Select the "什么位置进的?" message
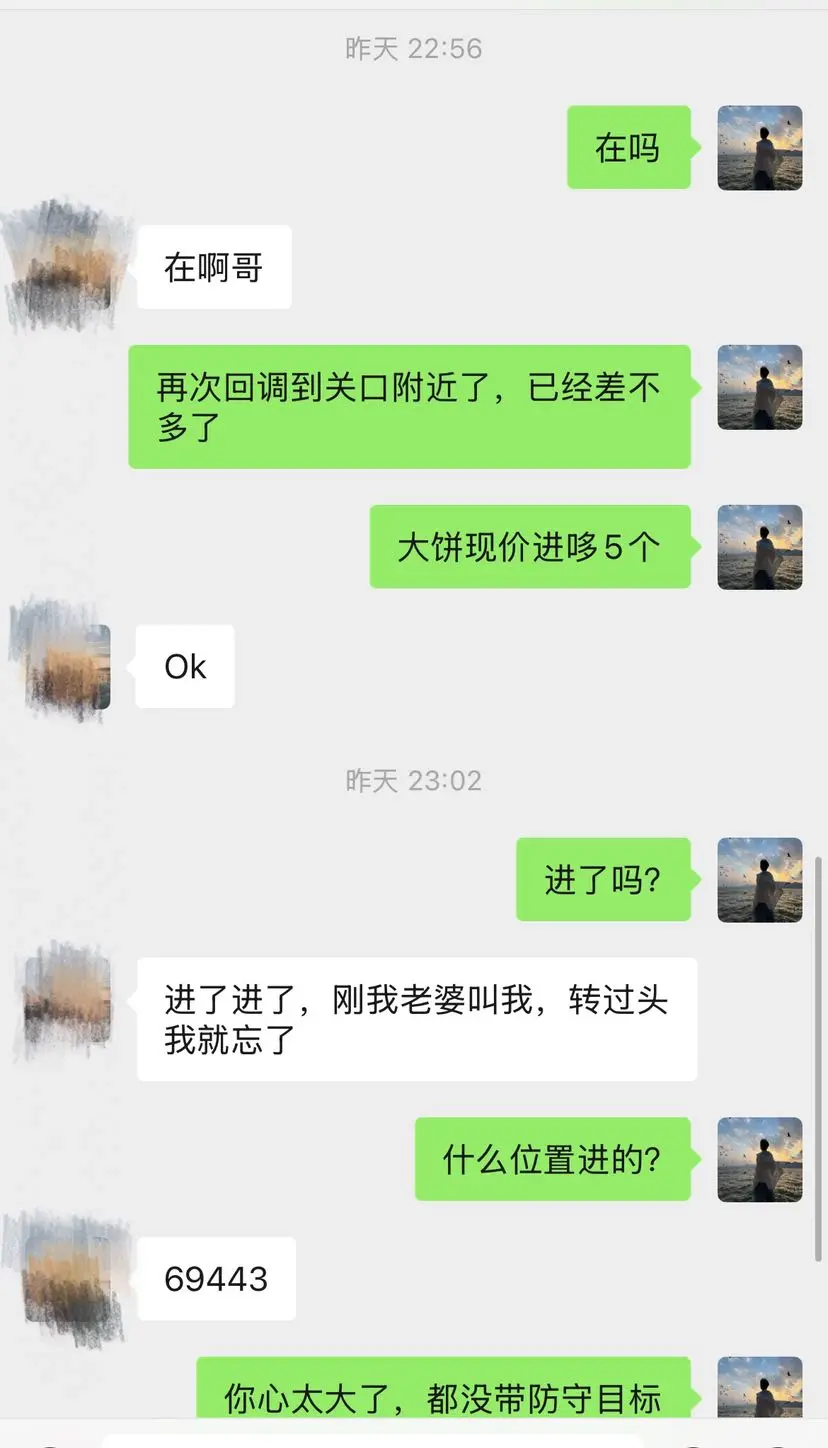The image size is (828, 1448). point(553,1158)
